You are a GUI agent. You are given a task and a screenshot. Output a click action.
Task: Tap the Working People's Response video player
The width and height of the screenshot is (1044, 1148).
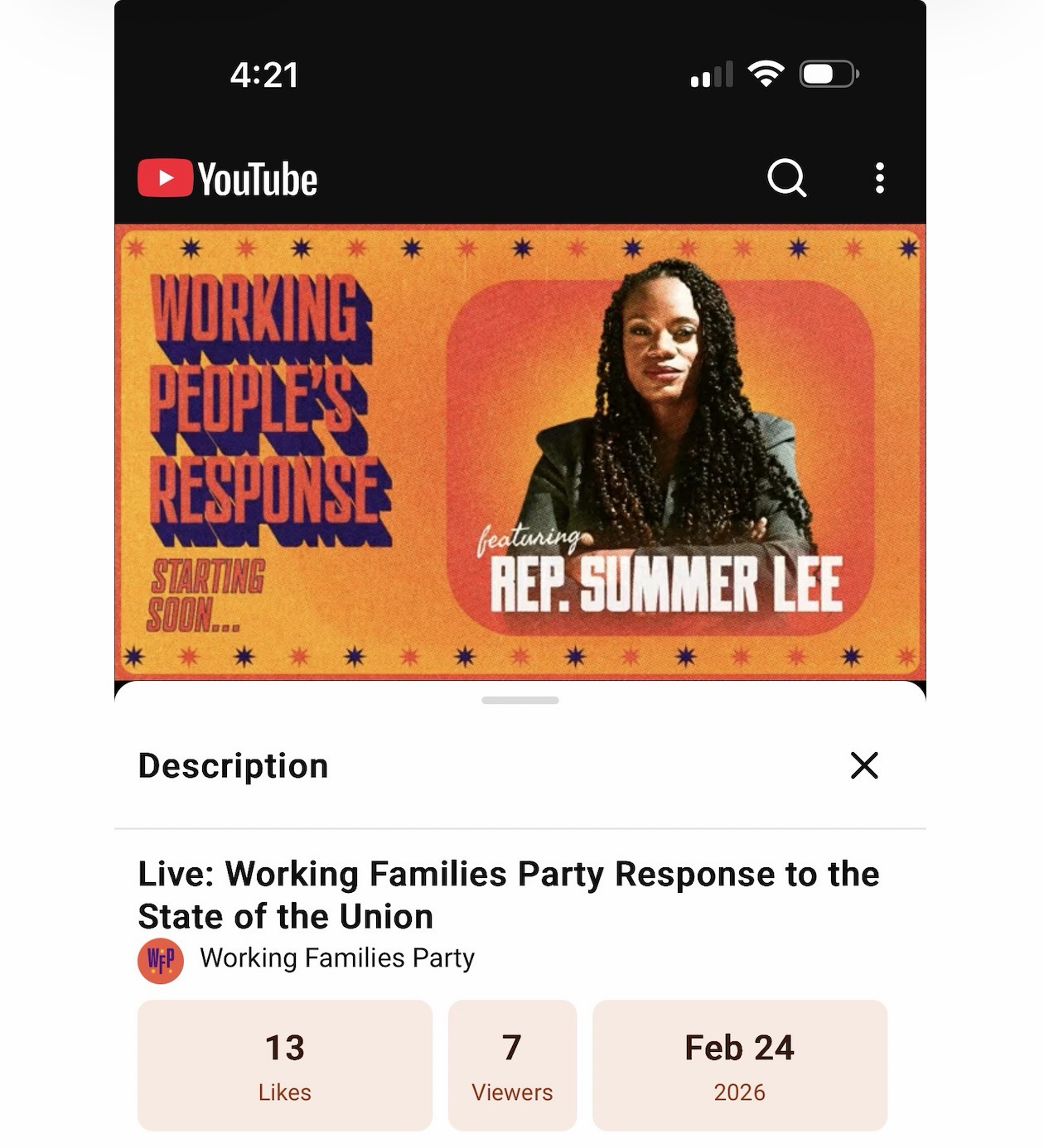(x=520, y=451)
